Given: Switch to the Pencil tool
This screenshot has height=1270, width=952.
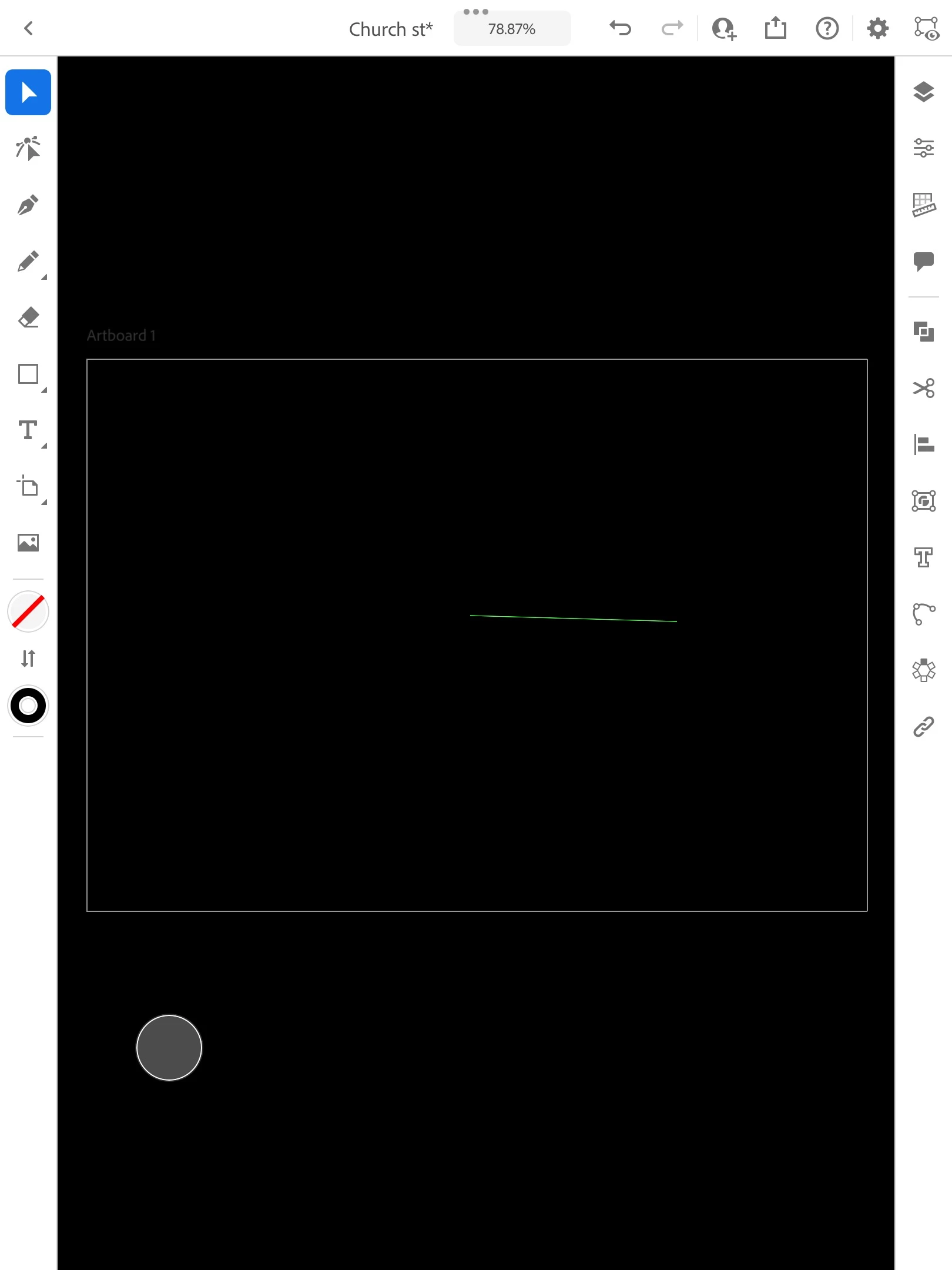Looking at the screenshot, I should pos(28,262).
